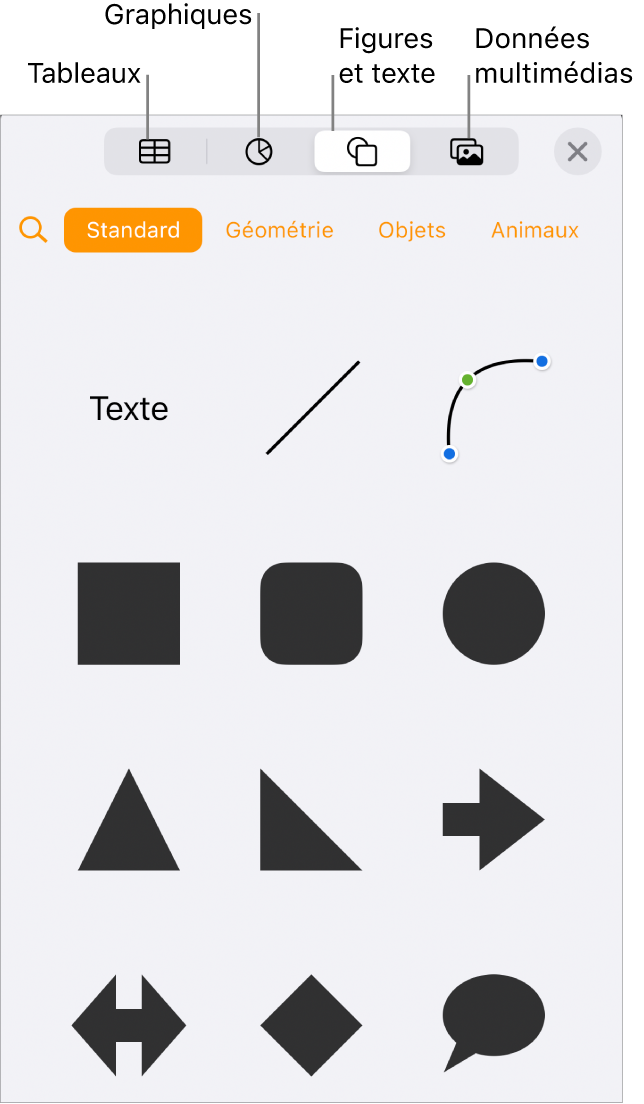Screen dimensions: 644x1104
Task: Switch to the Tableaux tab
Action: (x=155, y=152)
